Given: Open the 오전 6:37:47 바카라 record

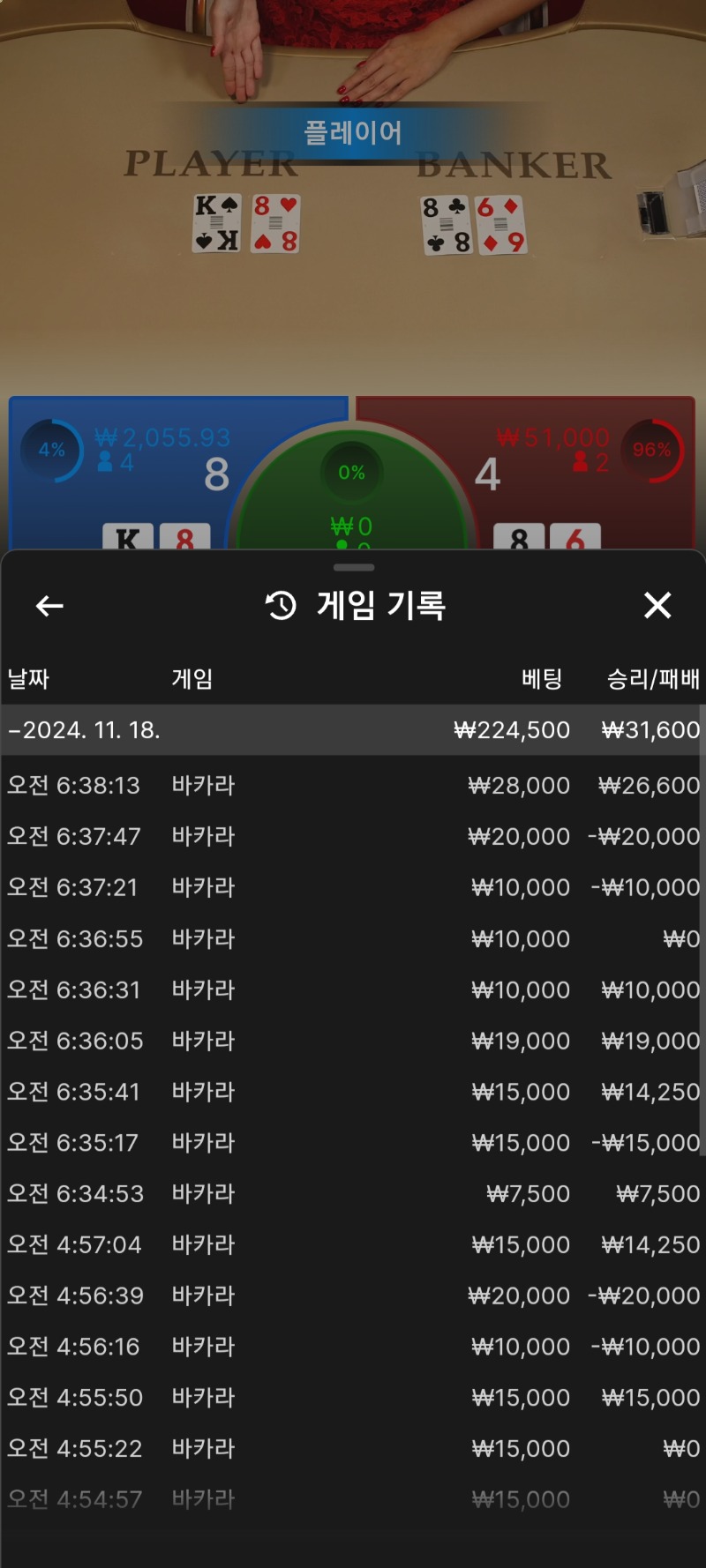Looking at the screenshot, I should 353,836.
